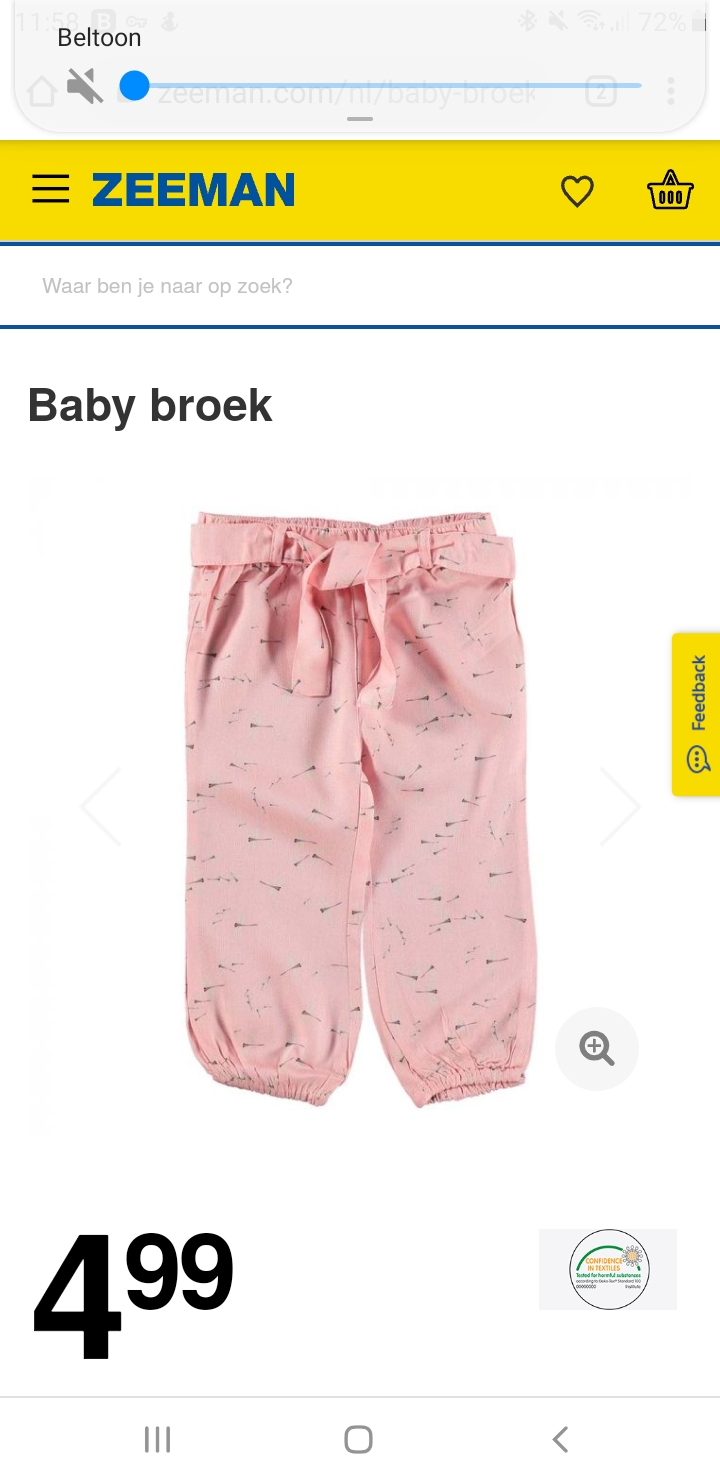
Task: Show the previous product image
Action: coord(100,806)
